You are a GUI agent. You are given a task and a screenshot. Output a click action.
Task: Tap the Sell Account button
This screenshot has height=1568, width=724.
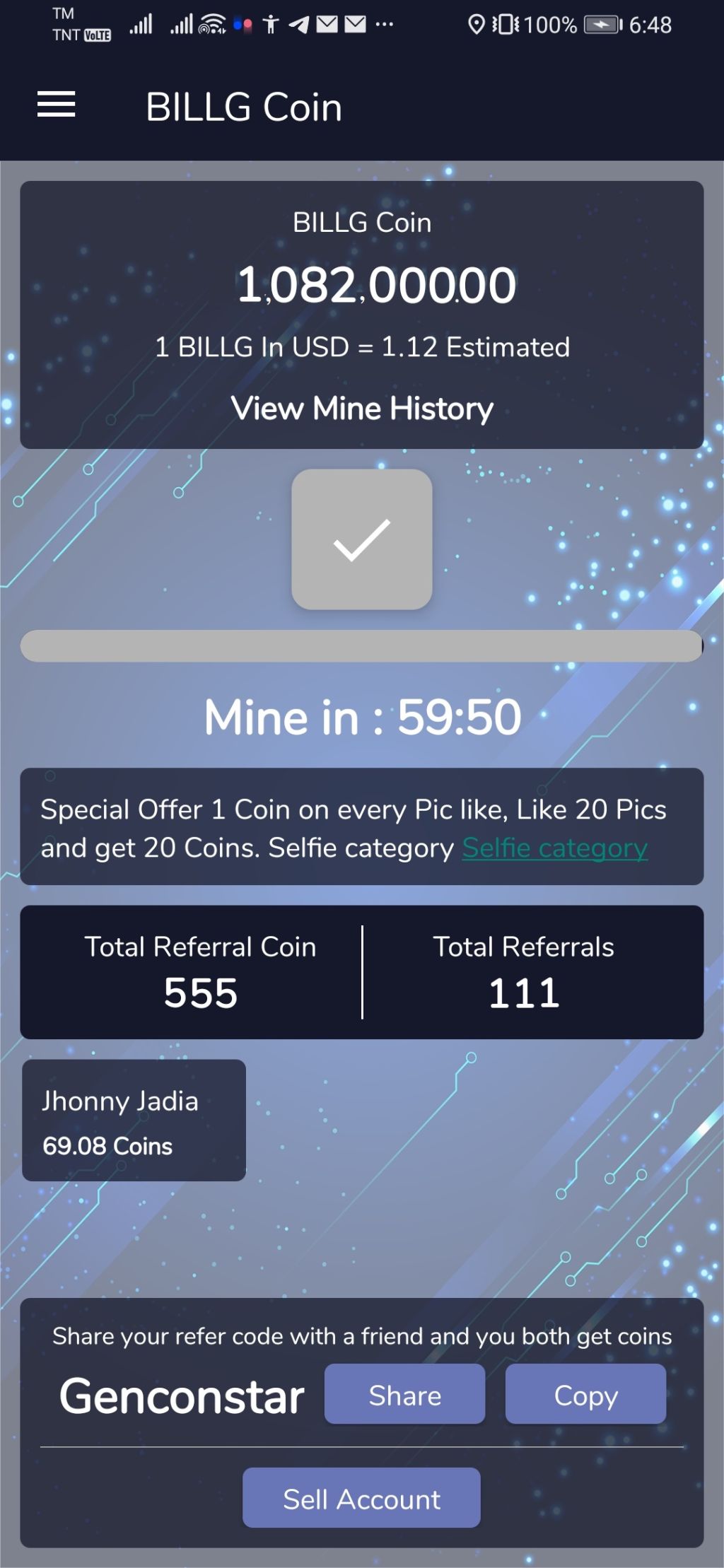click(361, 1498)
